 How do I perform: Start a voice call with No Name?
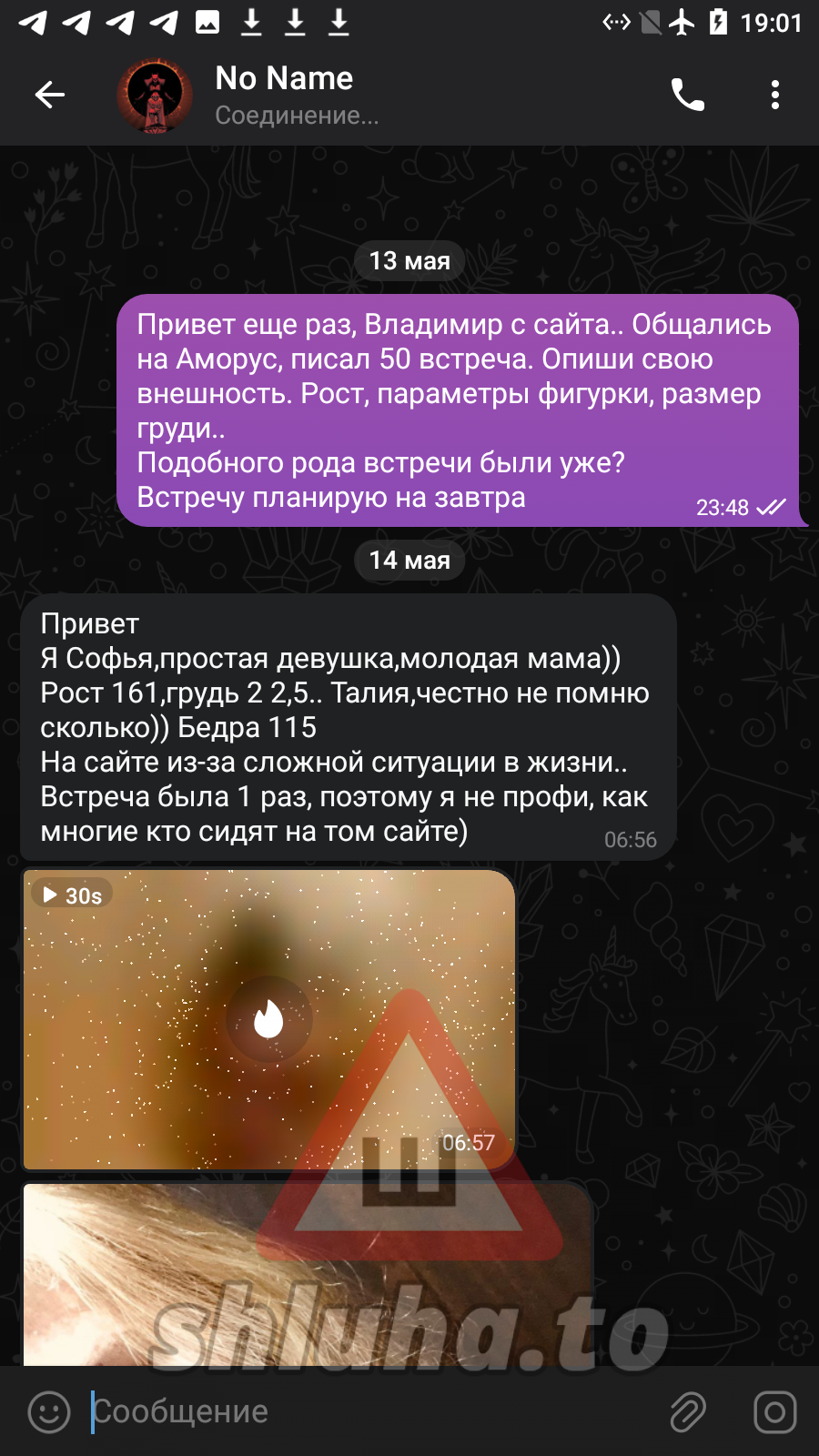point(688,95)
